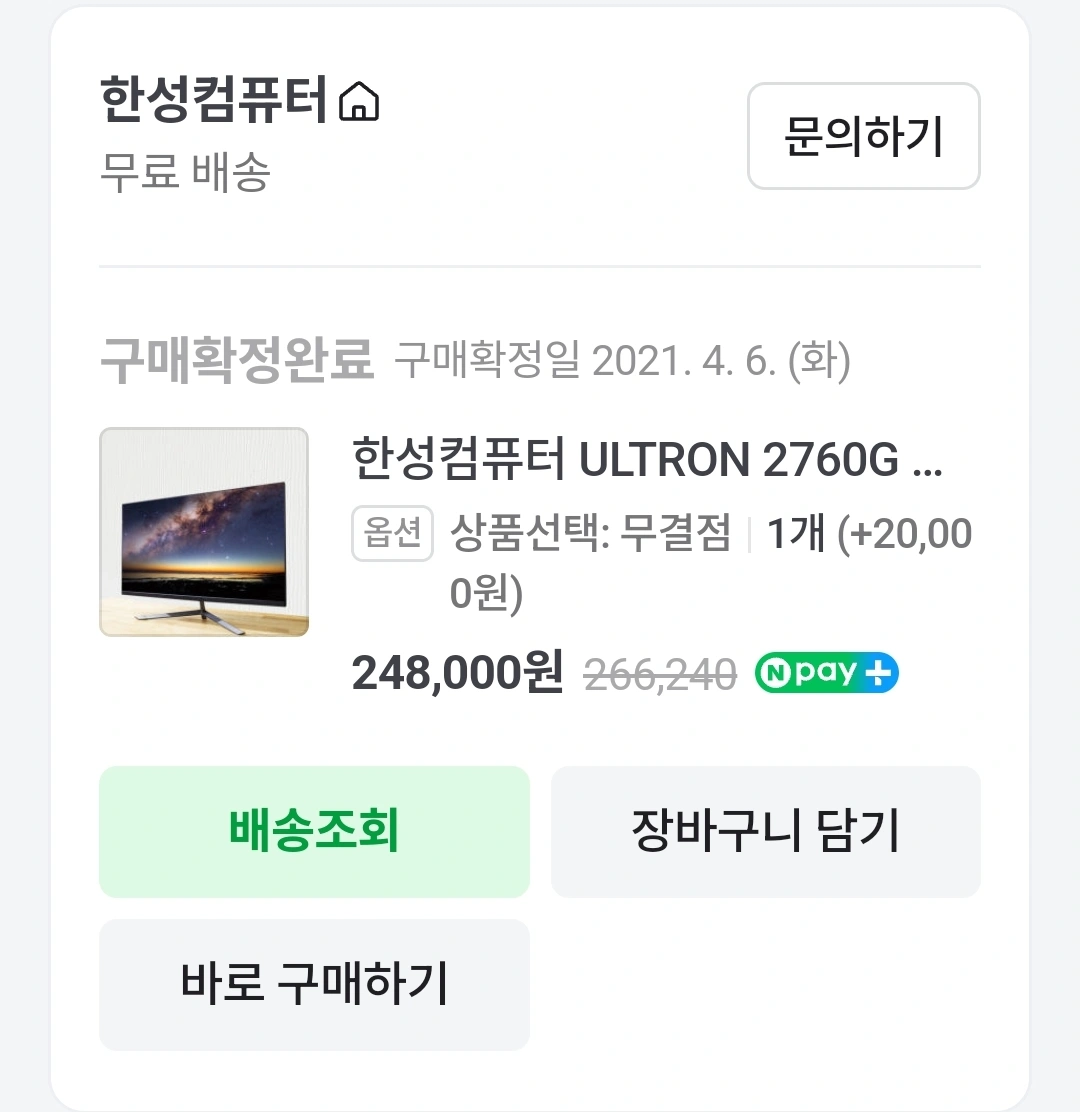Click the monitor product thumbnail image
Screen dimensions: 1080x1112
pyautogui.click(x=203, y=532)
